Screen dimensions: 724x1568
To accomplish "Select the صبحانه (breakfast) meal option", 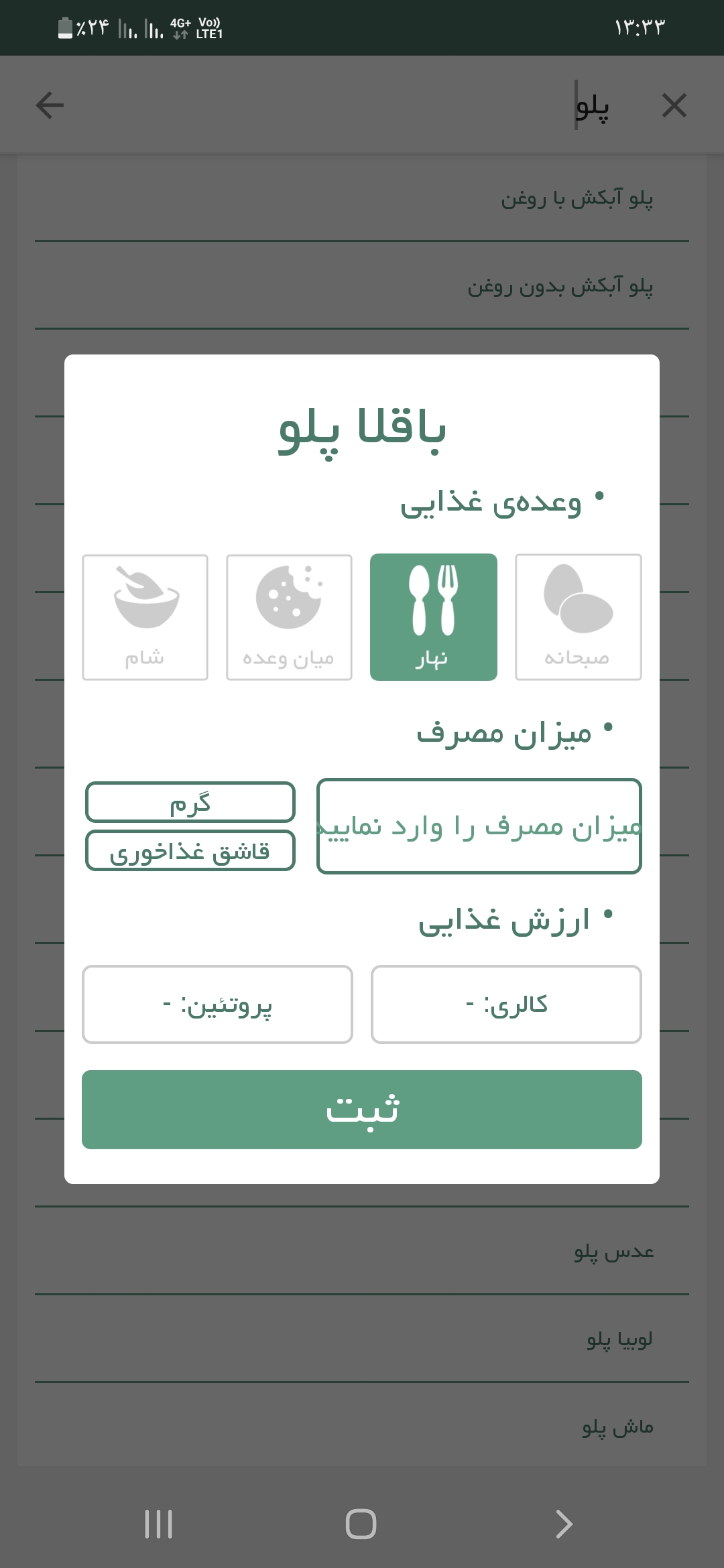I will 578,617.
